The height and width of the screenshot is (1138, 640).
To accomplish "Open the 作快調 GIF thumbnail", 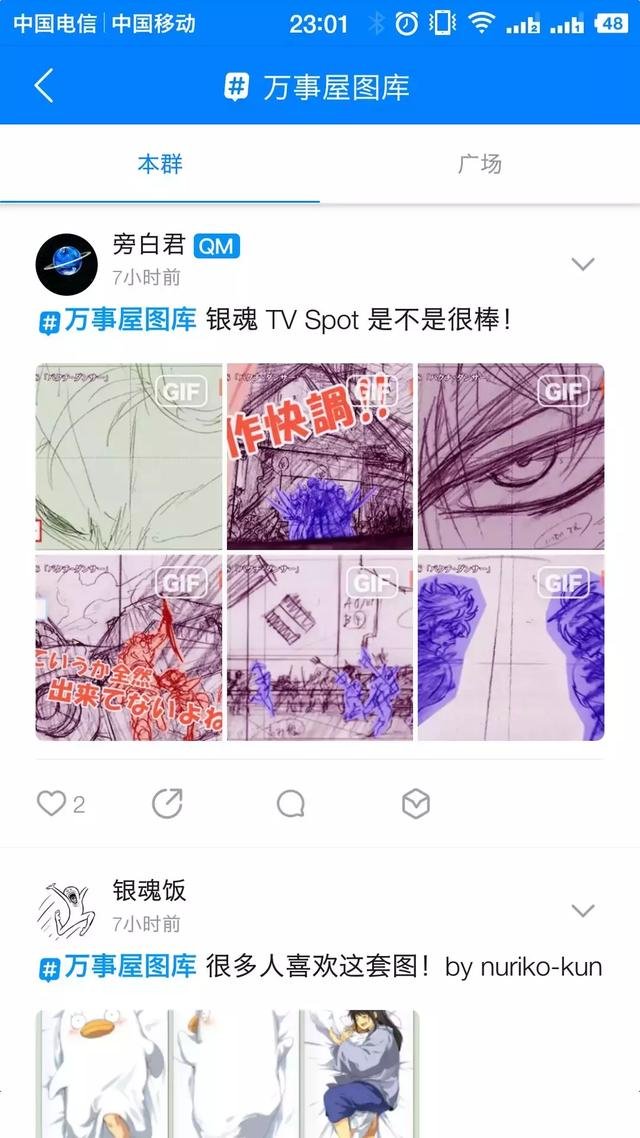I will click(x=320, y=457).
